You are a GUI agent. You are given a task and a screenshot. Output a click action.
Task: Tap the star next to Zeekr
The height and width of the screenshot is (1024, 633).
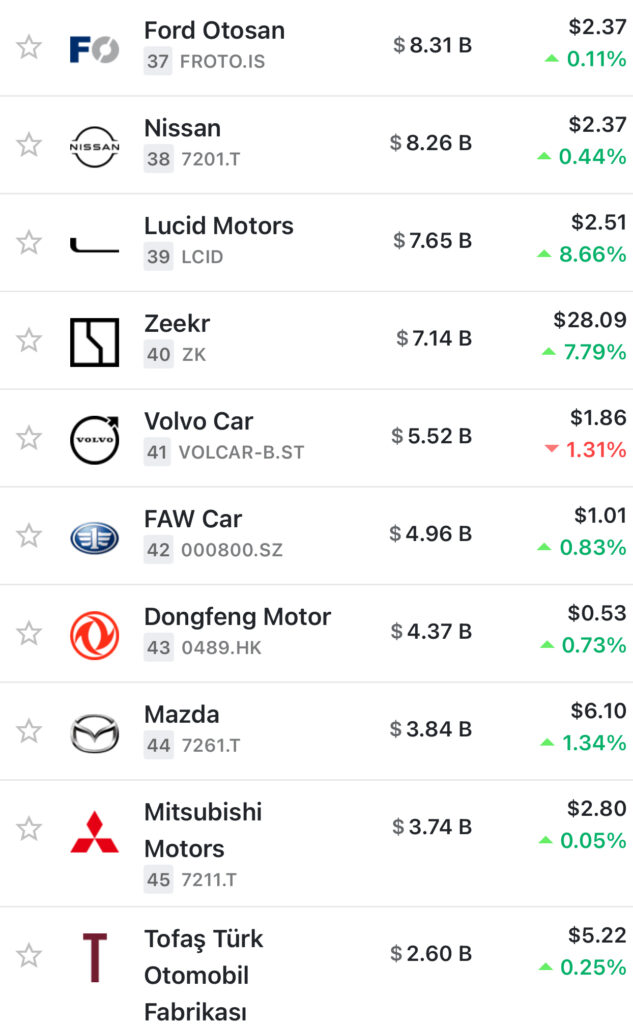(30, 340)
